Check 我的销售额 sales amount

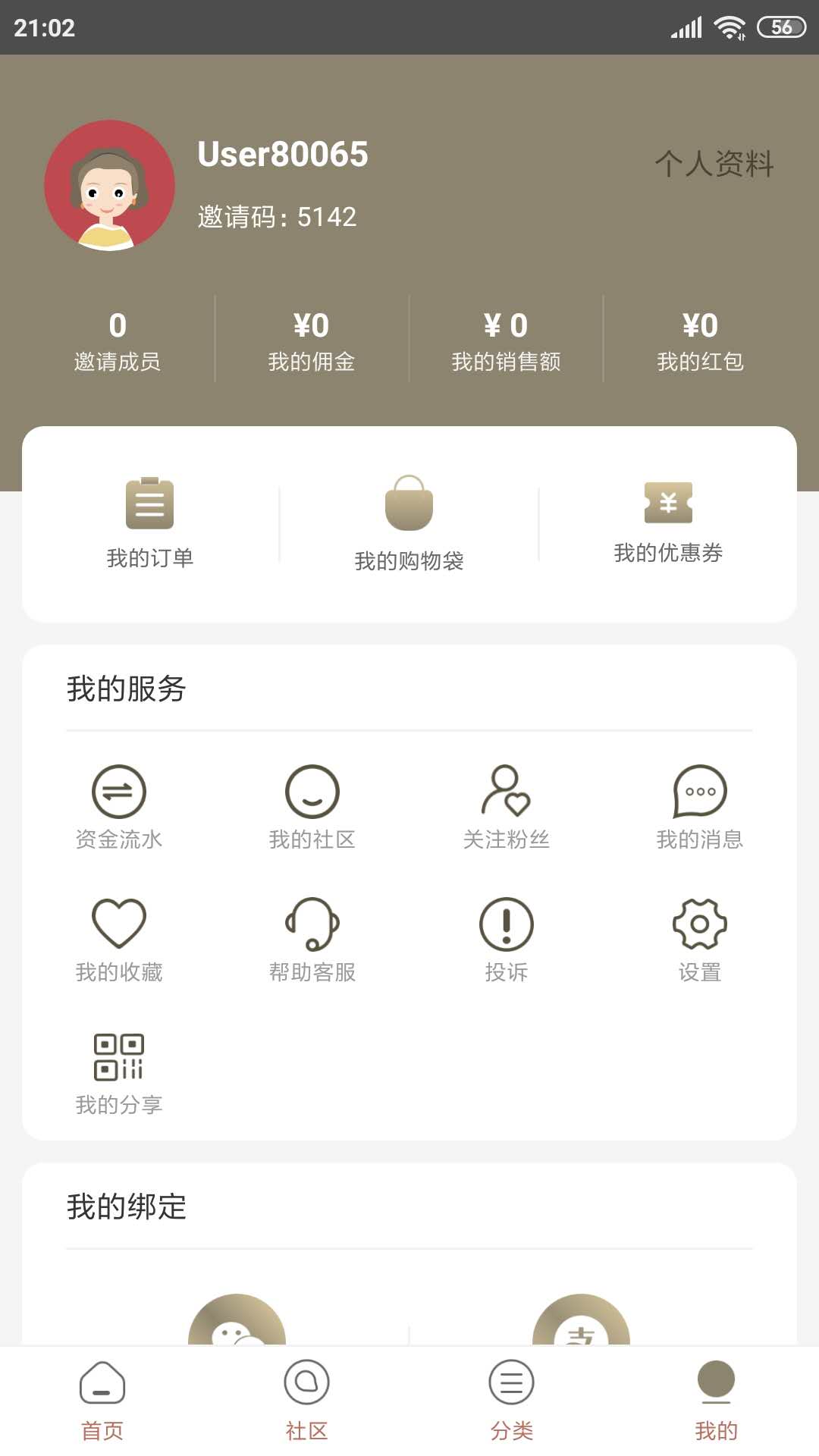pos(506,340)
